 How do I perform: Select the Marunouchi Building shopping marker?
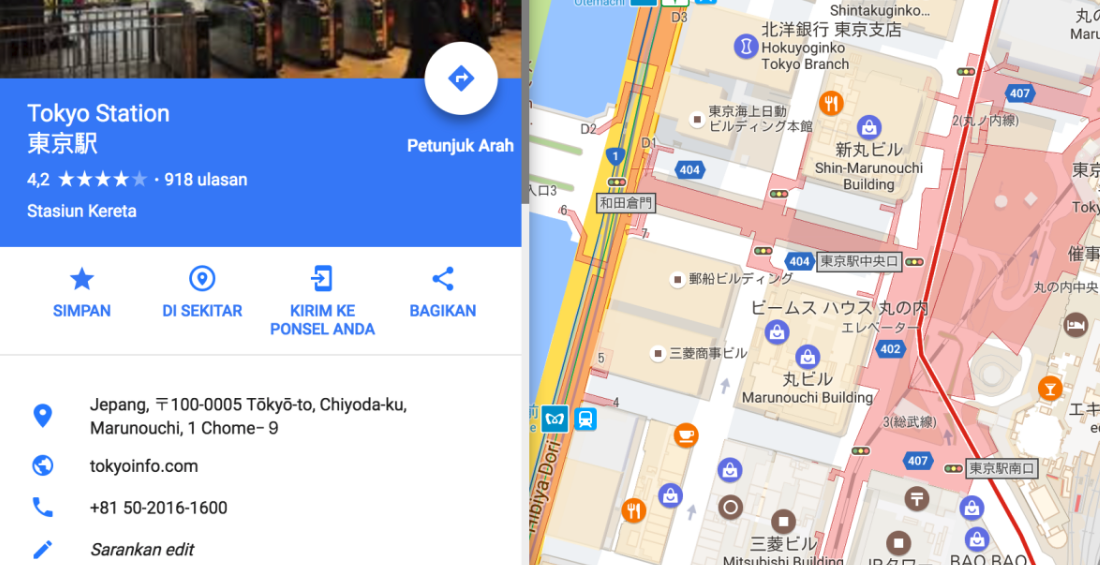808,356
